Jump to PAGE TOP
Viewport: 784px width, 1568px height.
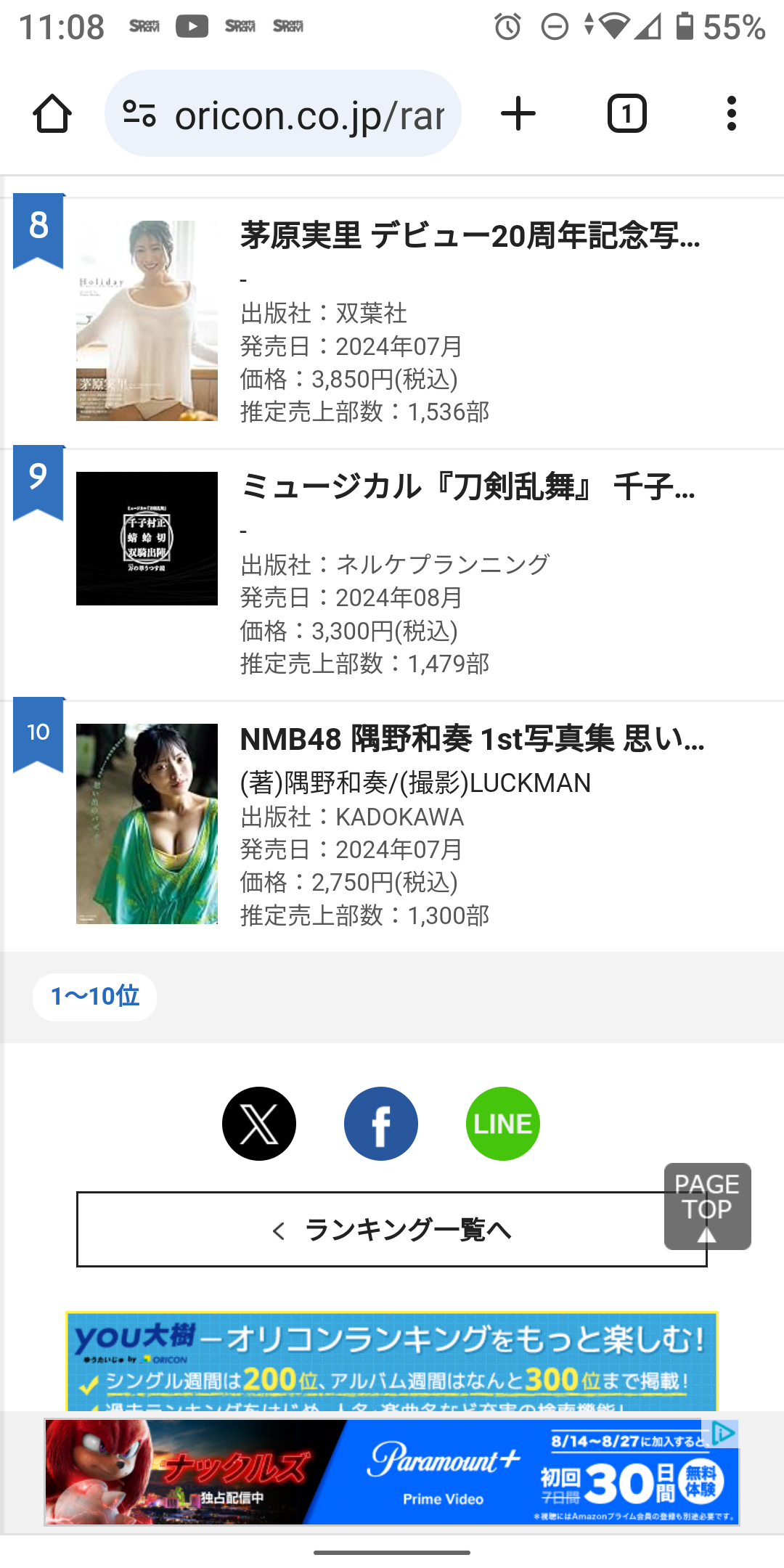[x=707, y=1206]
